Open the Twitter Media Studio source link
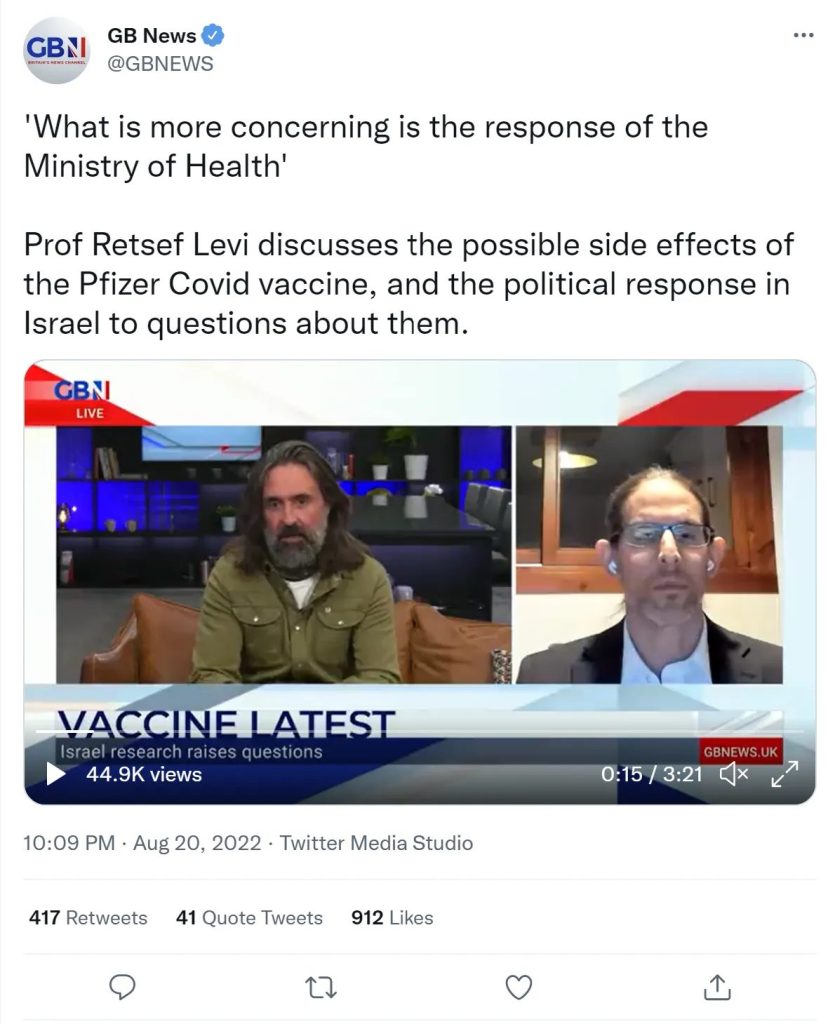Screen dimensions: 828x1024 (376, 843)
